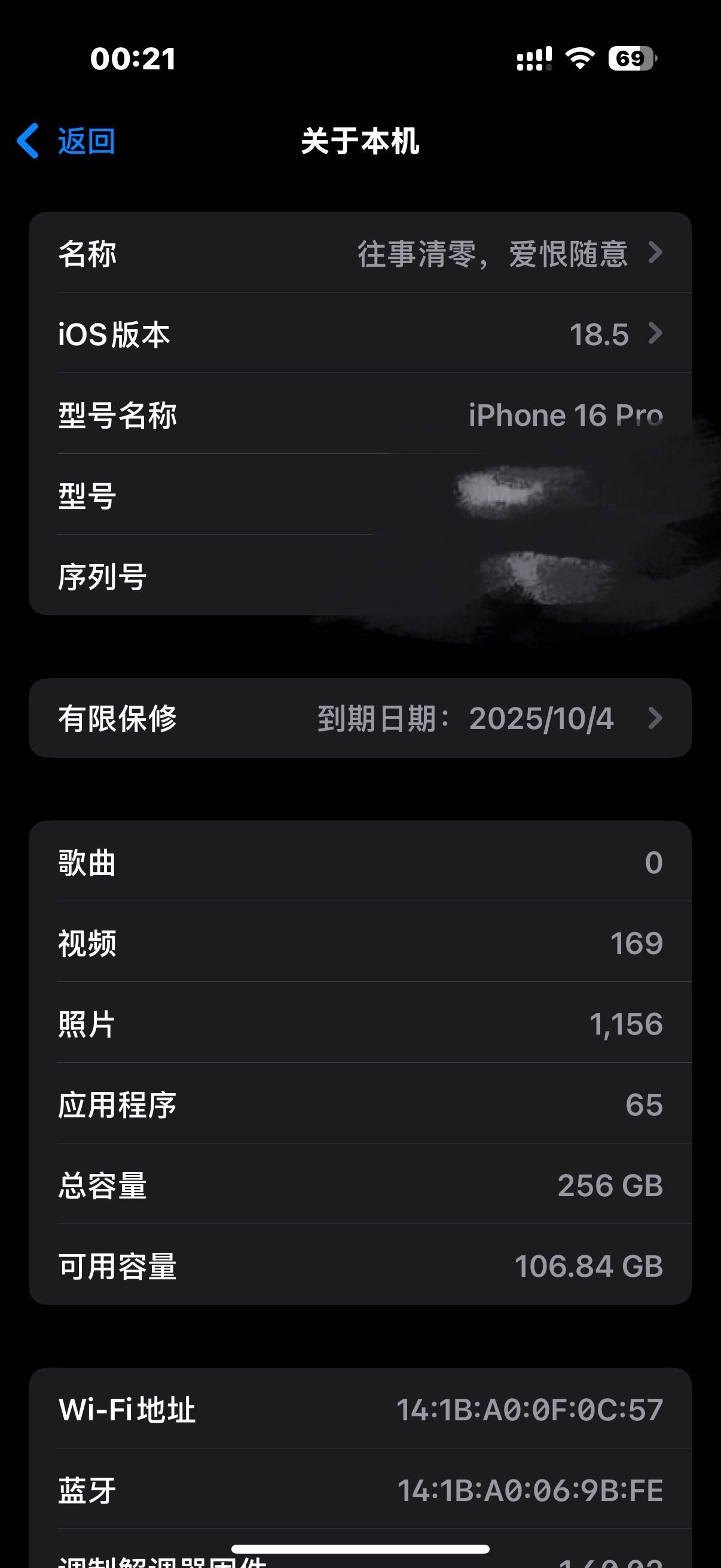Viewport: 721px width, 1568px height.
Task: Open 有限保修 warranty details
Action: coord(360,718)
